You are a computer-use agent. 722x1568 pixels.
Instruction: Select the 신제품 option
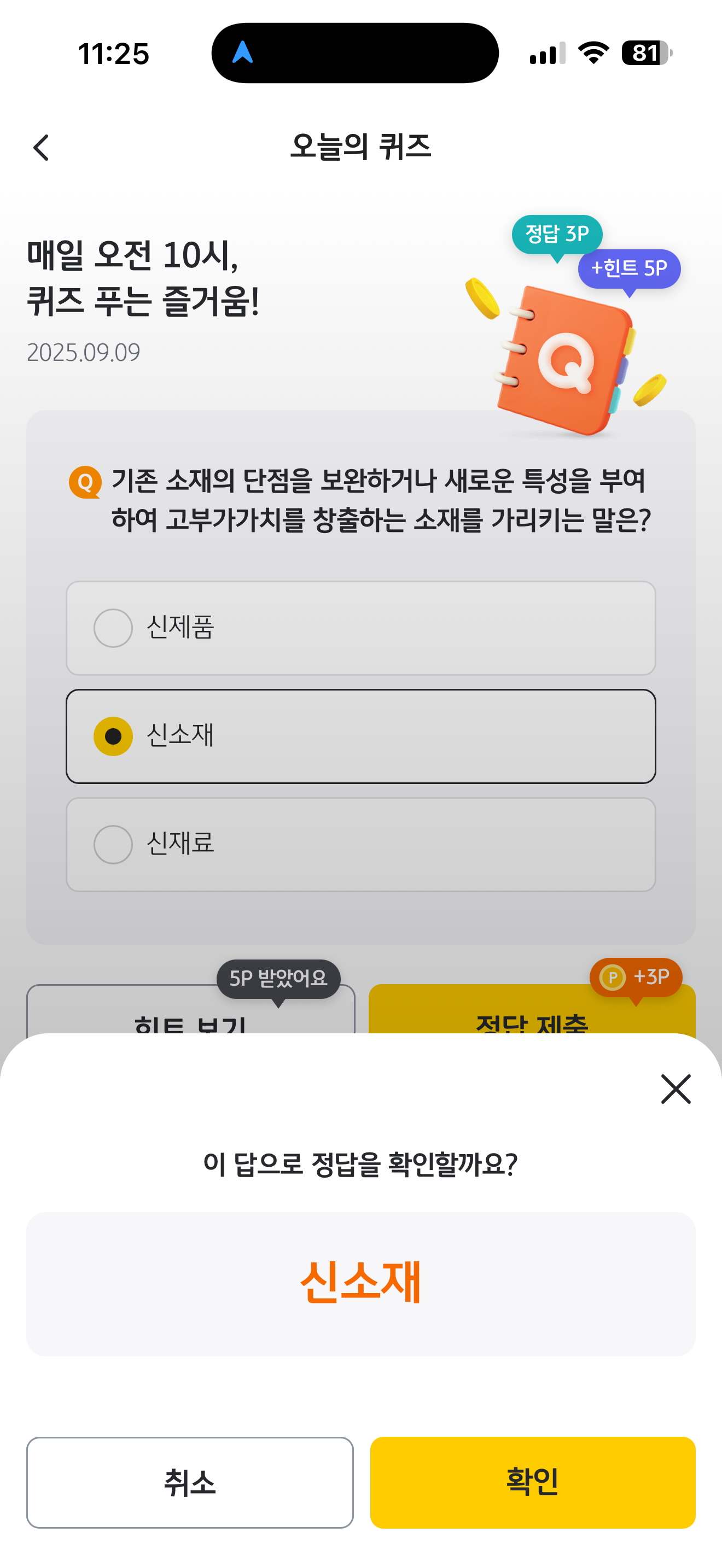[x=361, y=628]
